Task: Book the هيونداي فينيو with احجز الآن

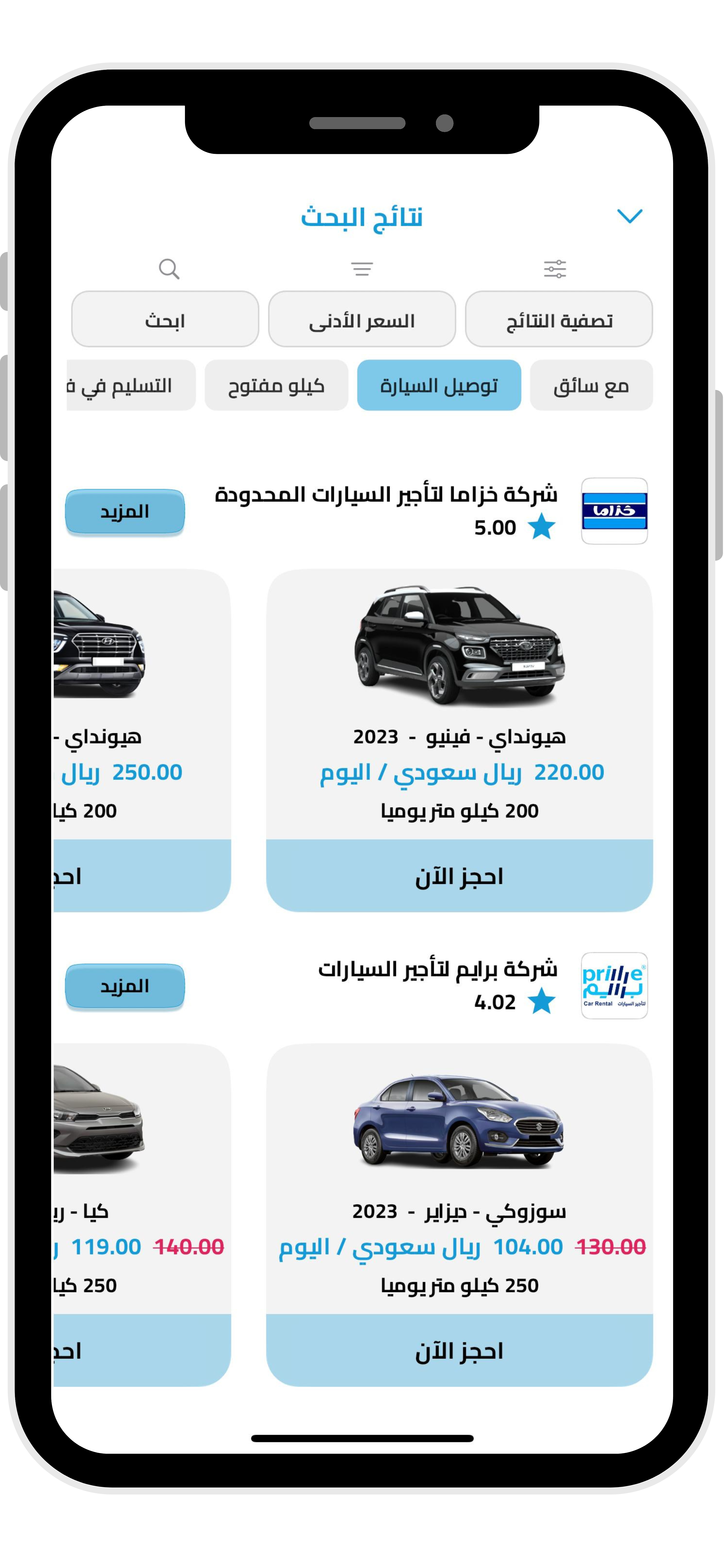Action: (459, 876)
